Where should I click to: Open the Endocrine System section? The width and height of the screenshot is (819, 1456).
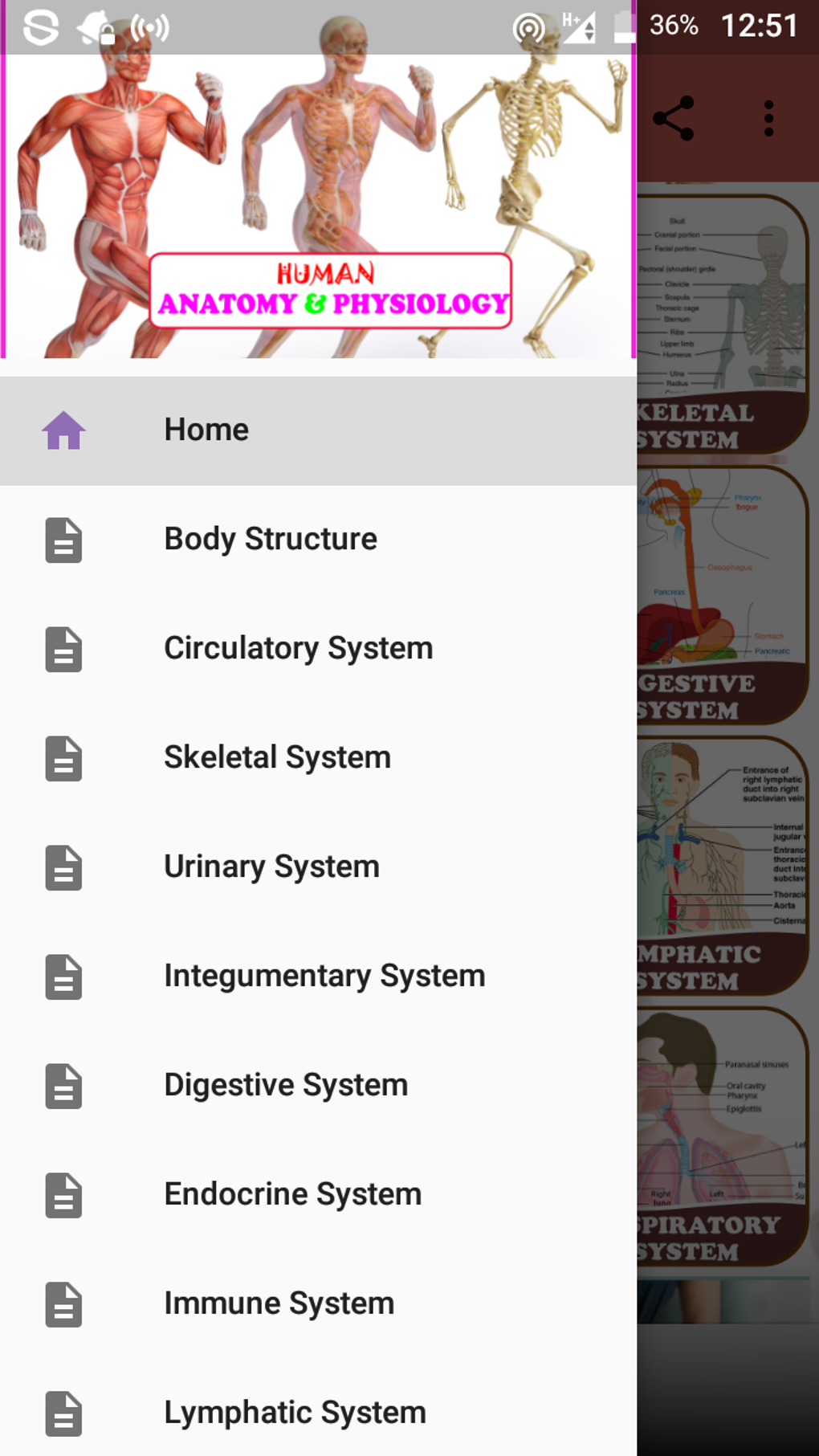click(293, 1194)
